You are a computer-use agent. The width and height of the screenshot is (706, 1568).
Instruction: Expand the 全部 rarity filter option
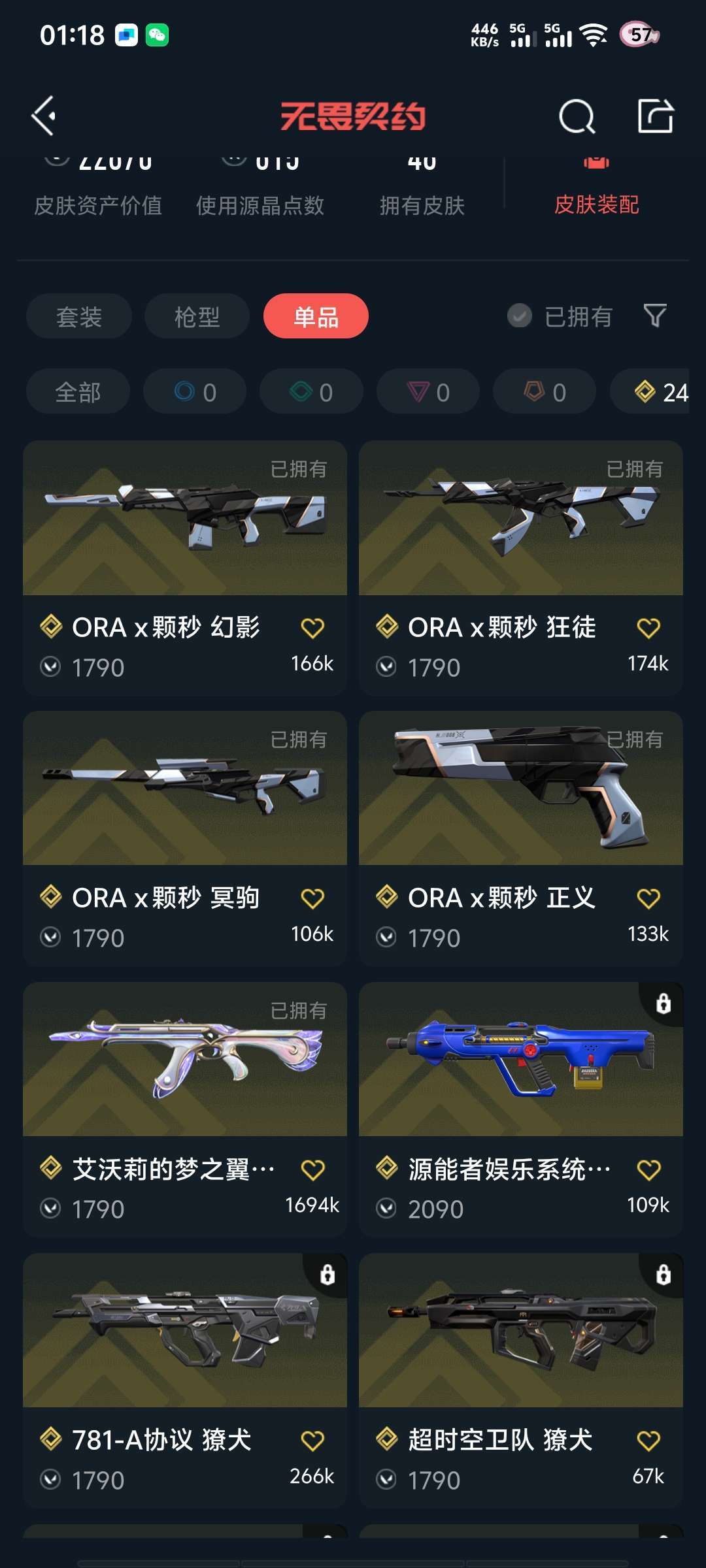[77, 391]
